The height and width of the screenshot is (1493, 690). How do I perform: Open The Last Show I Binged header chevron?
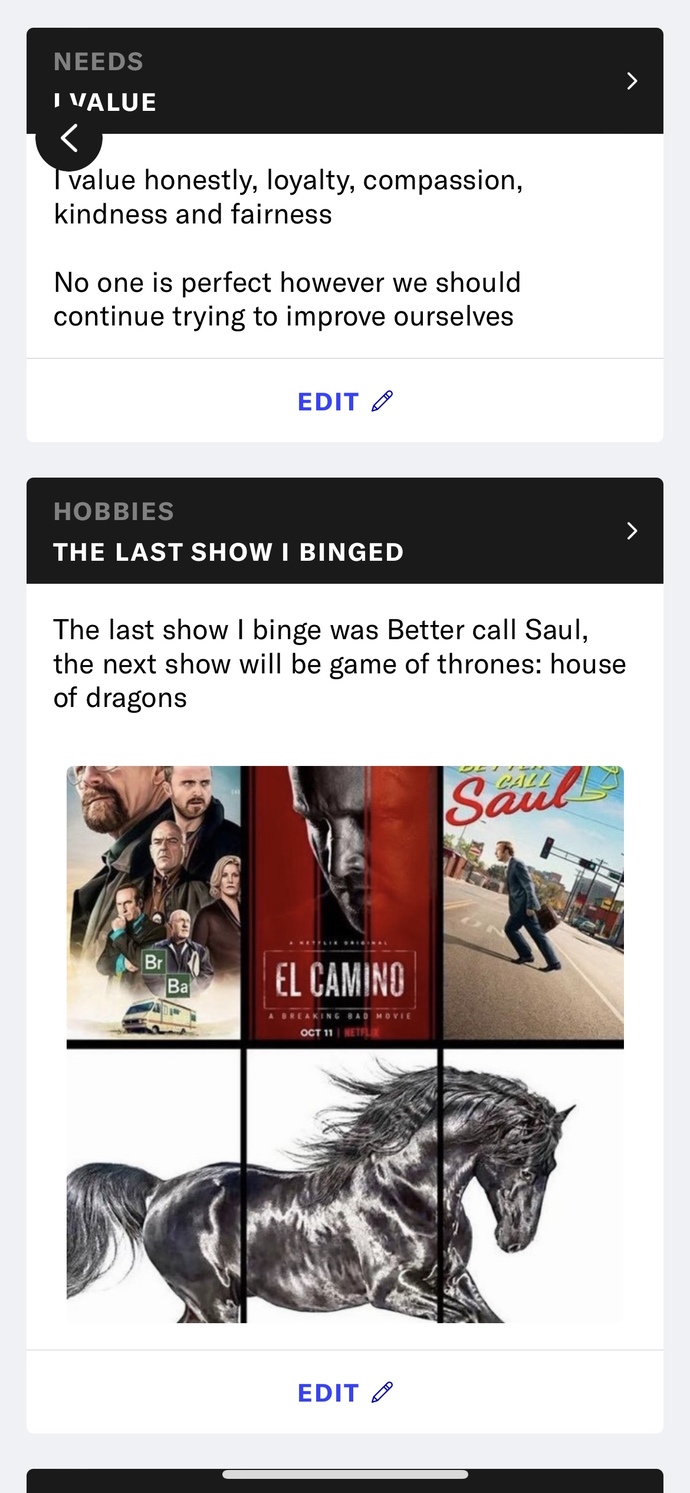pos(631,531)
